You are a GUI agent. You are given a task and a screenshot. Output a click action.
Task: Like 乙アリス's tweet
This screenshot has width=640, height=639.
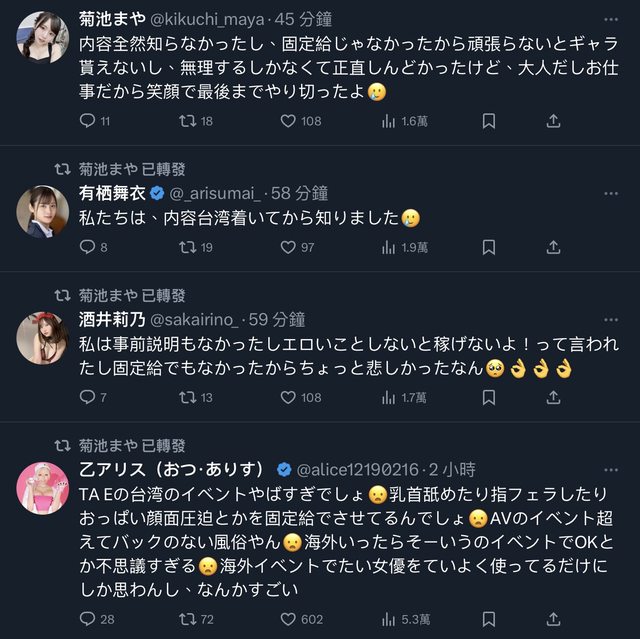click(288, 619)
